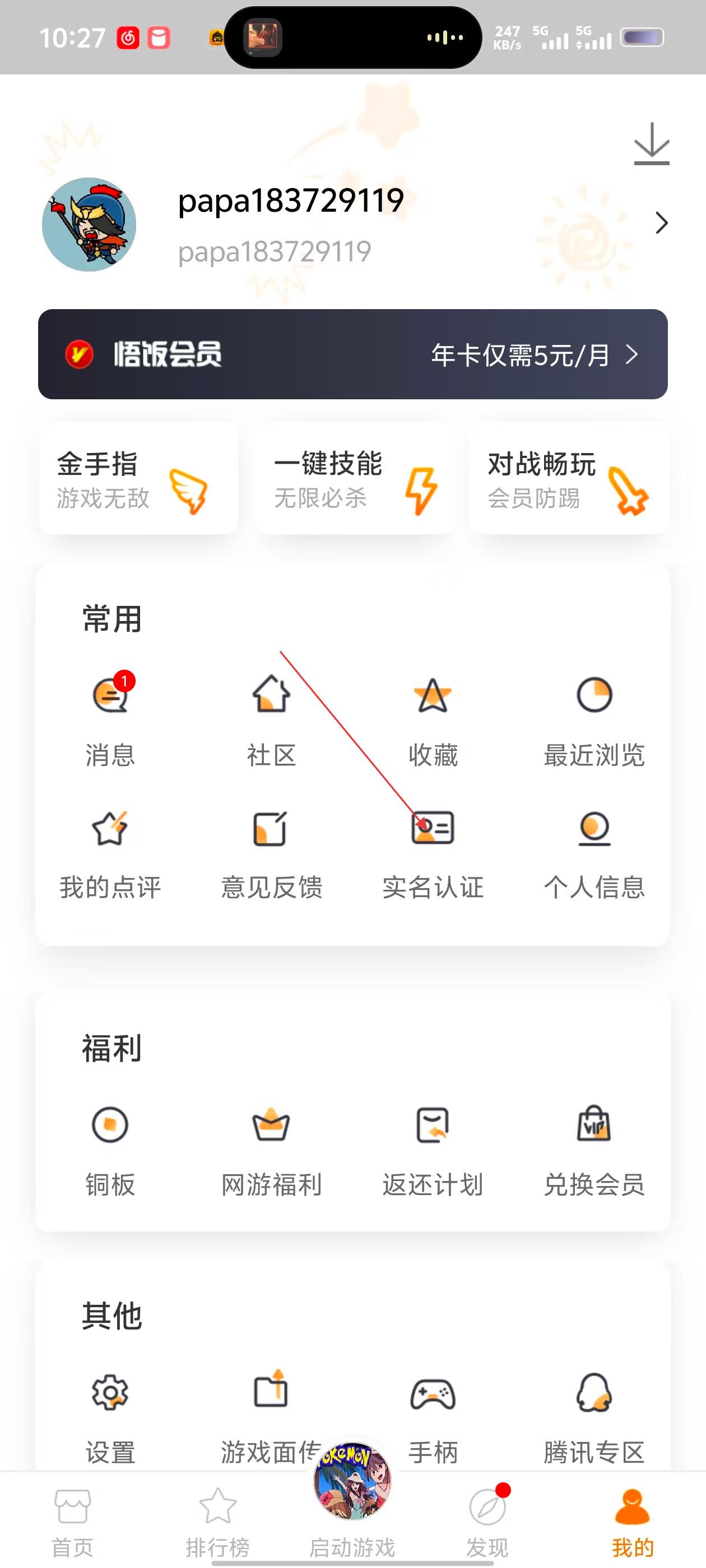Check 消息 messages
The image size is (706, 1568).
coord(110,719)
